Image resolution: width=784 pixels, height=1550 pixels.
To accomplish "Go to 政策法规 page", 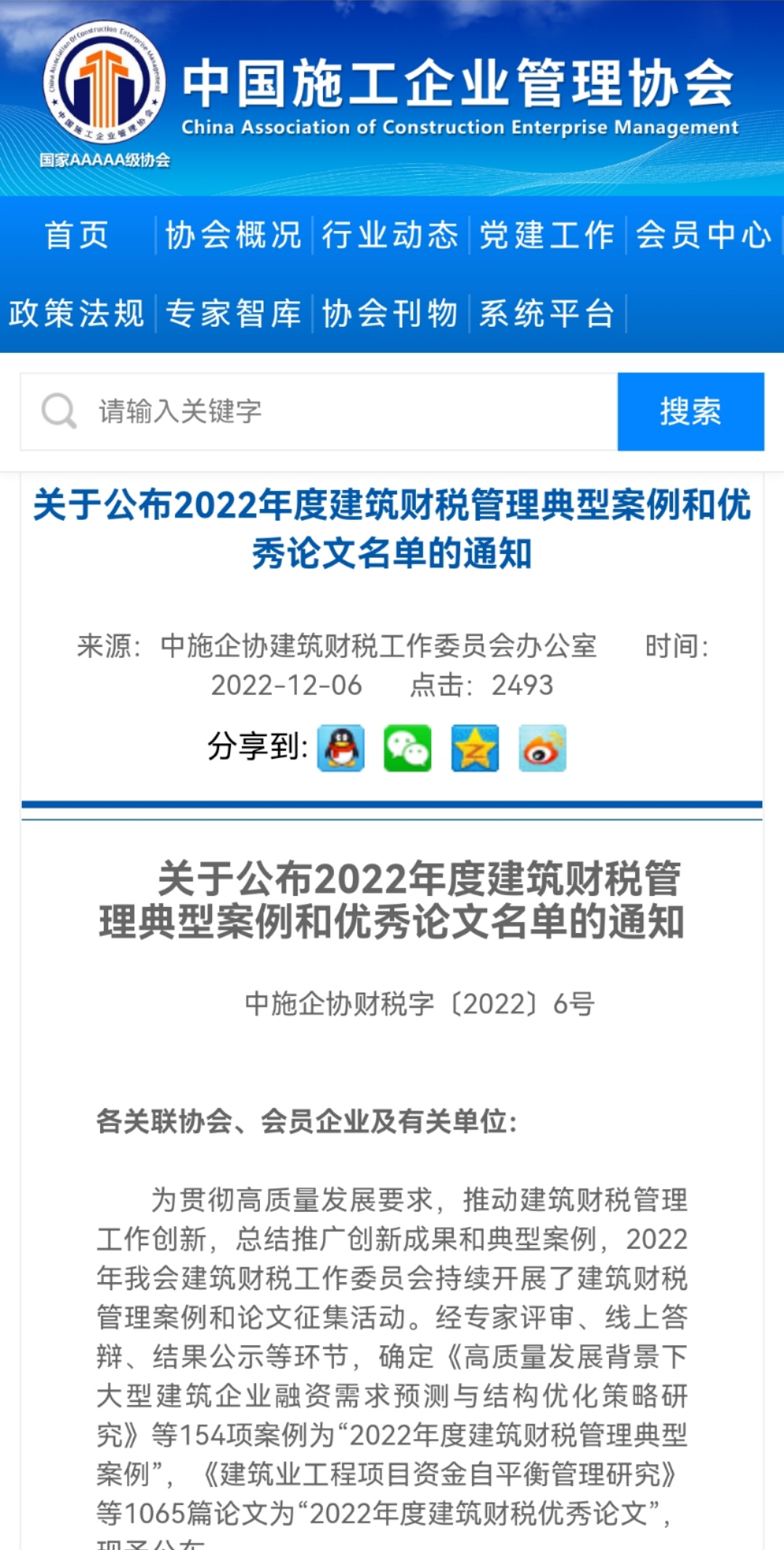I will tap(77, 314).
